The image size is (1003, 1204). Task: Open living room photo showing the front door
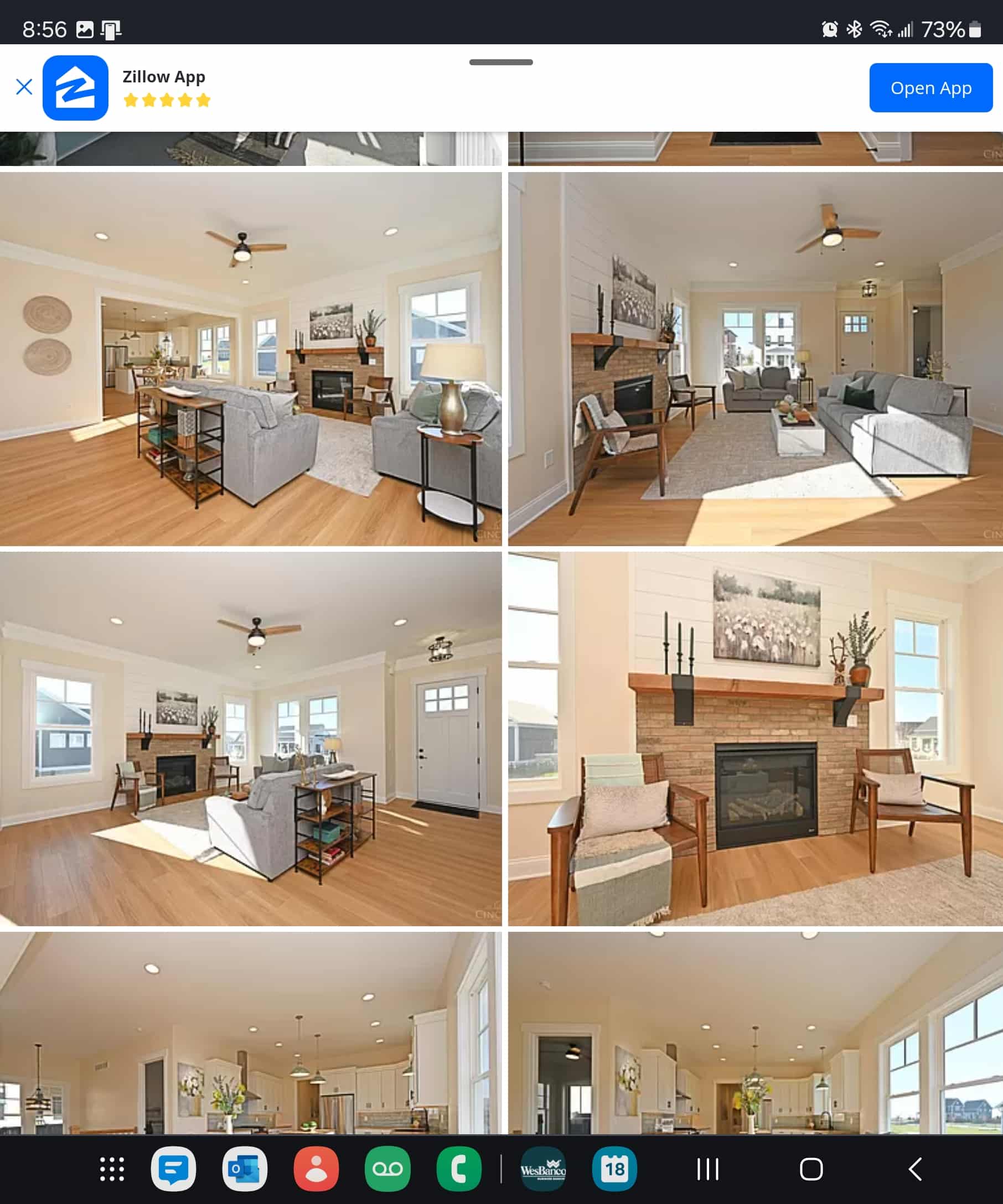[251, 739]
